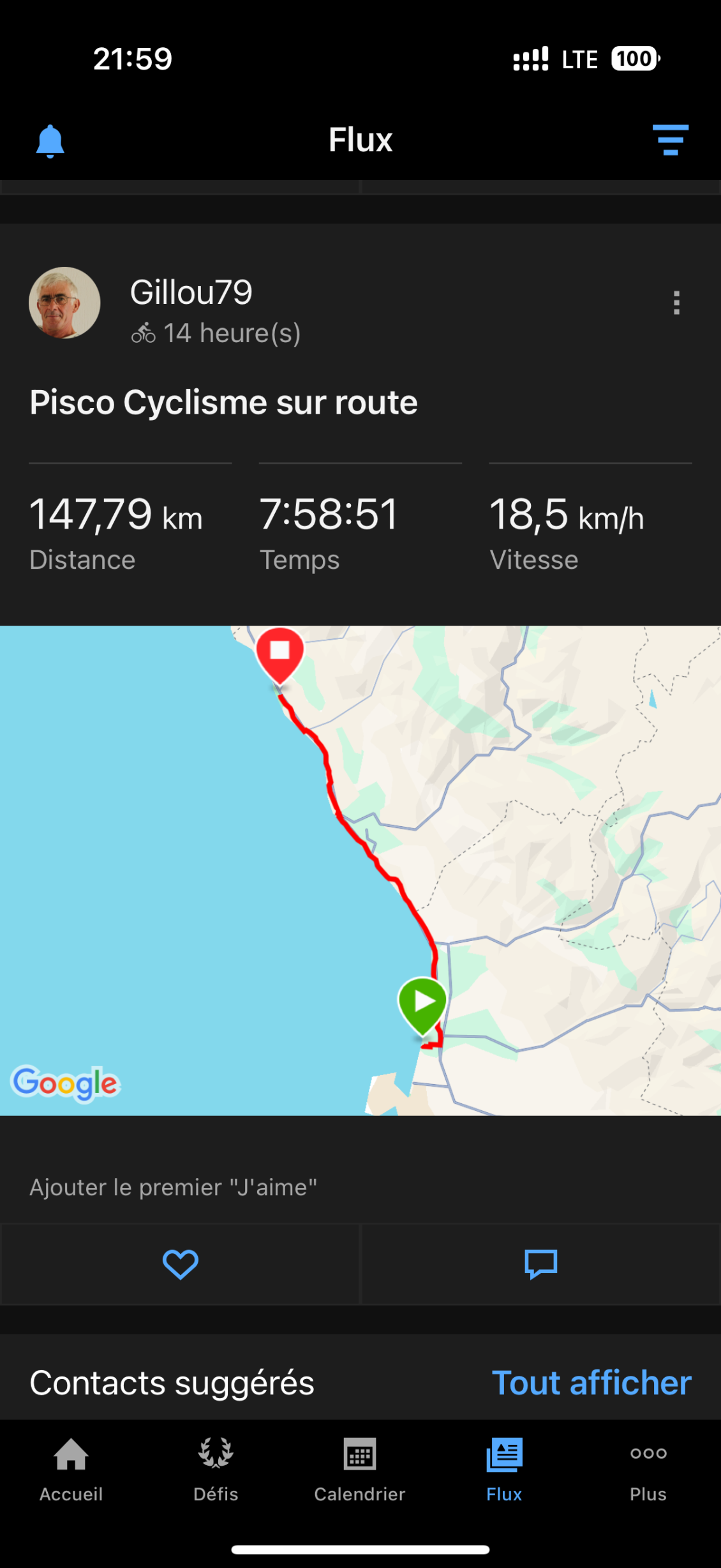Open the overflow menu on Gillou79's activity

[x=676, y=303]
